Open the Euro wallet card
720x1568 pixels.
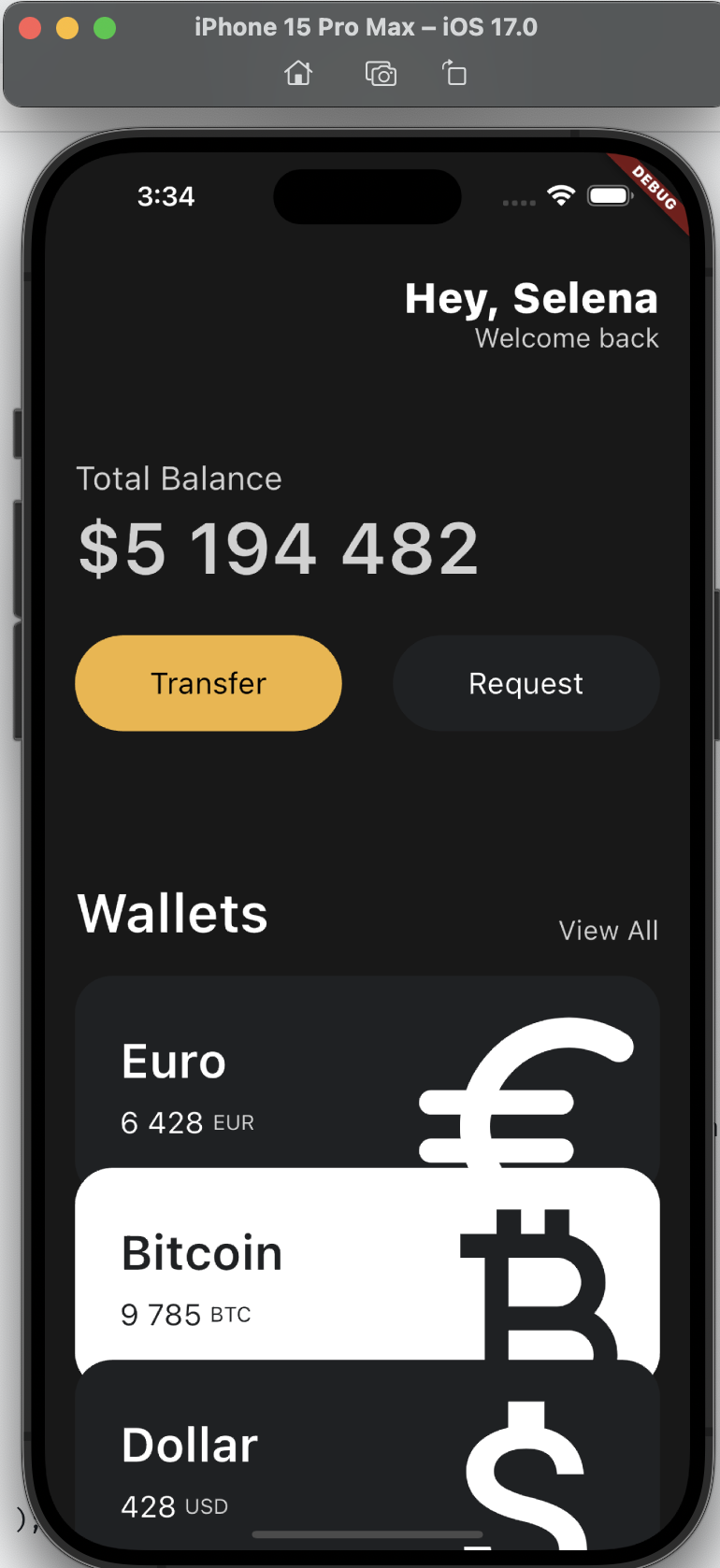coord(281,1075)
